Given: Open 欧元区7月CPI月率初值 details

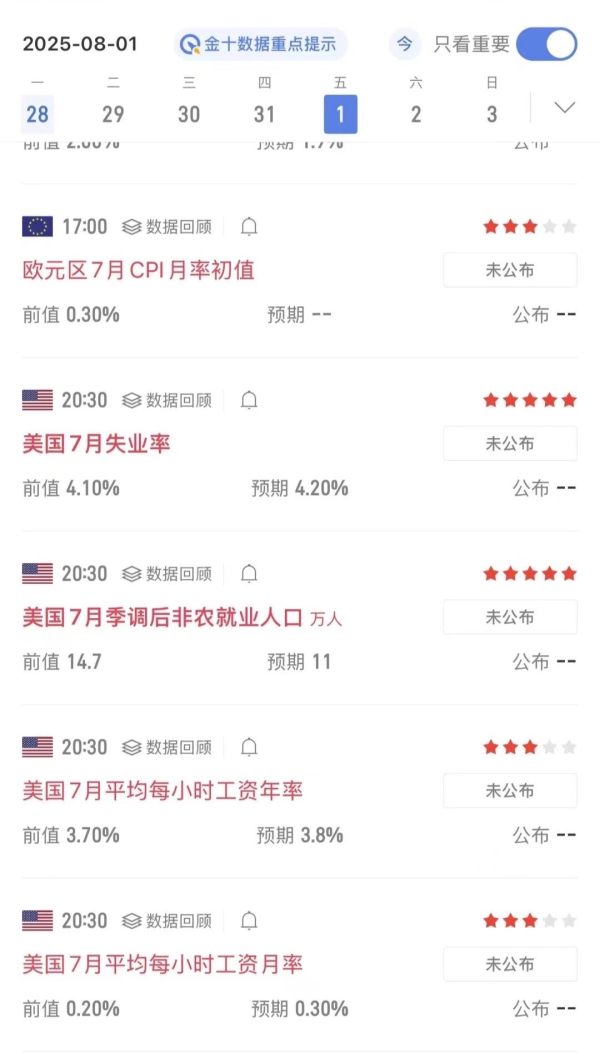Looking at the screenshot, I should tap(138, 270).
